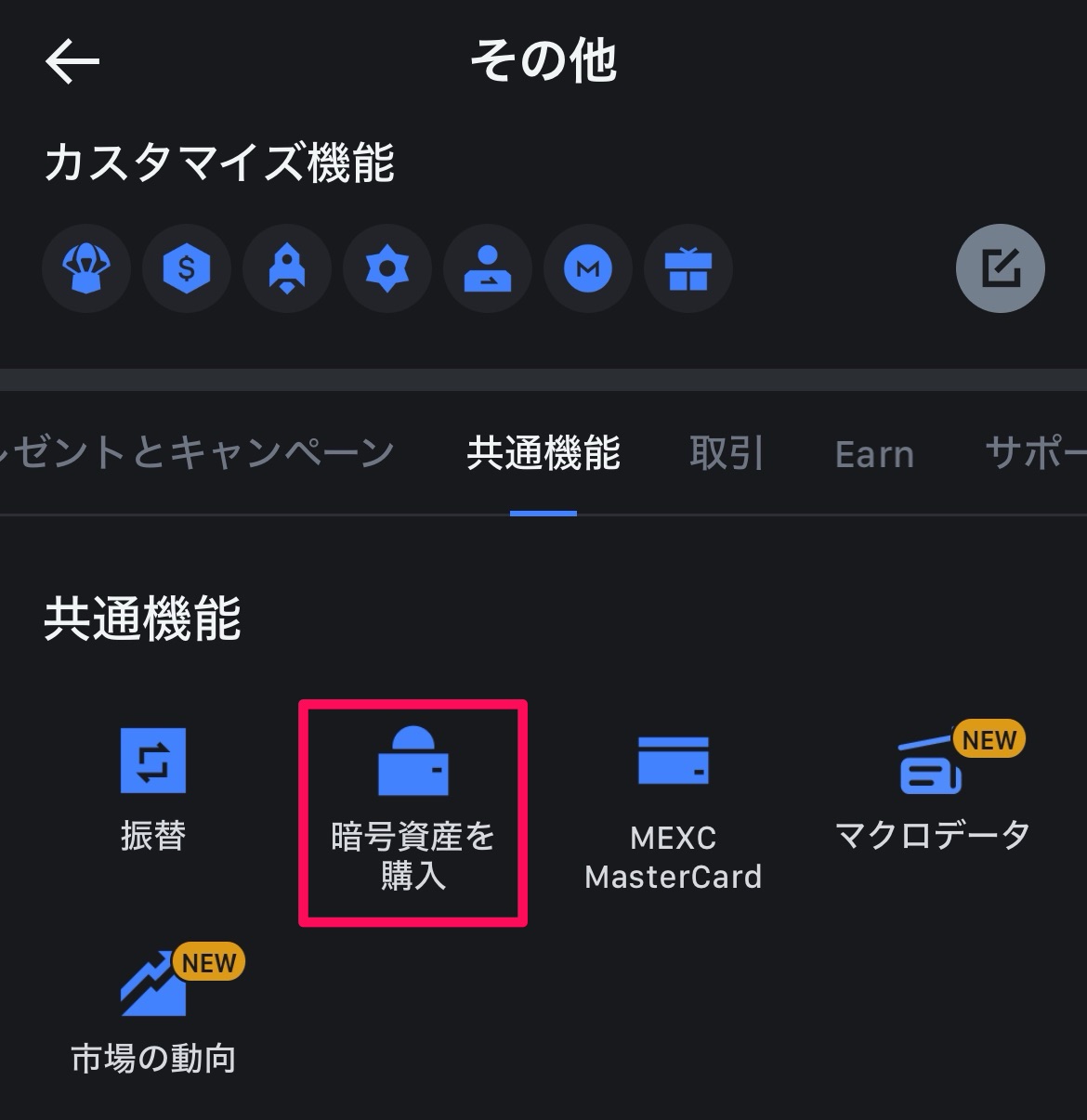Image resolution: width=1087 pixels, height=1120 pixels.
Task: Open the MX token icon
Action: coord(588,268)
